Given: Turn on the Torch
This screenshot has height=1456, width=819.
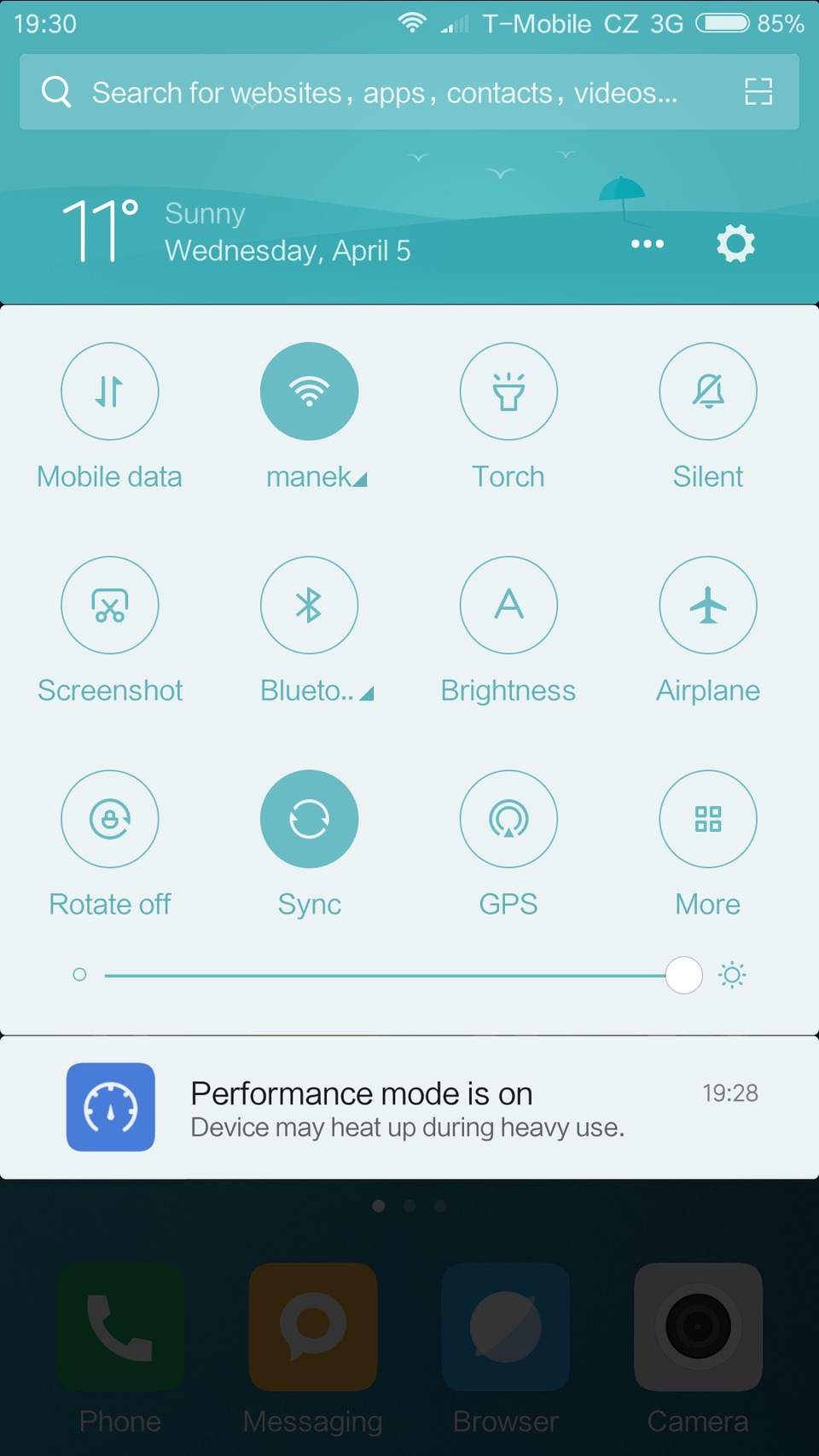Looking at the screenshot, I should click(x=508, y=392).
